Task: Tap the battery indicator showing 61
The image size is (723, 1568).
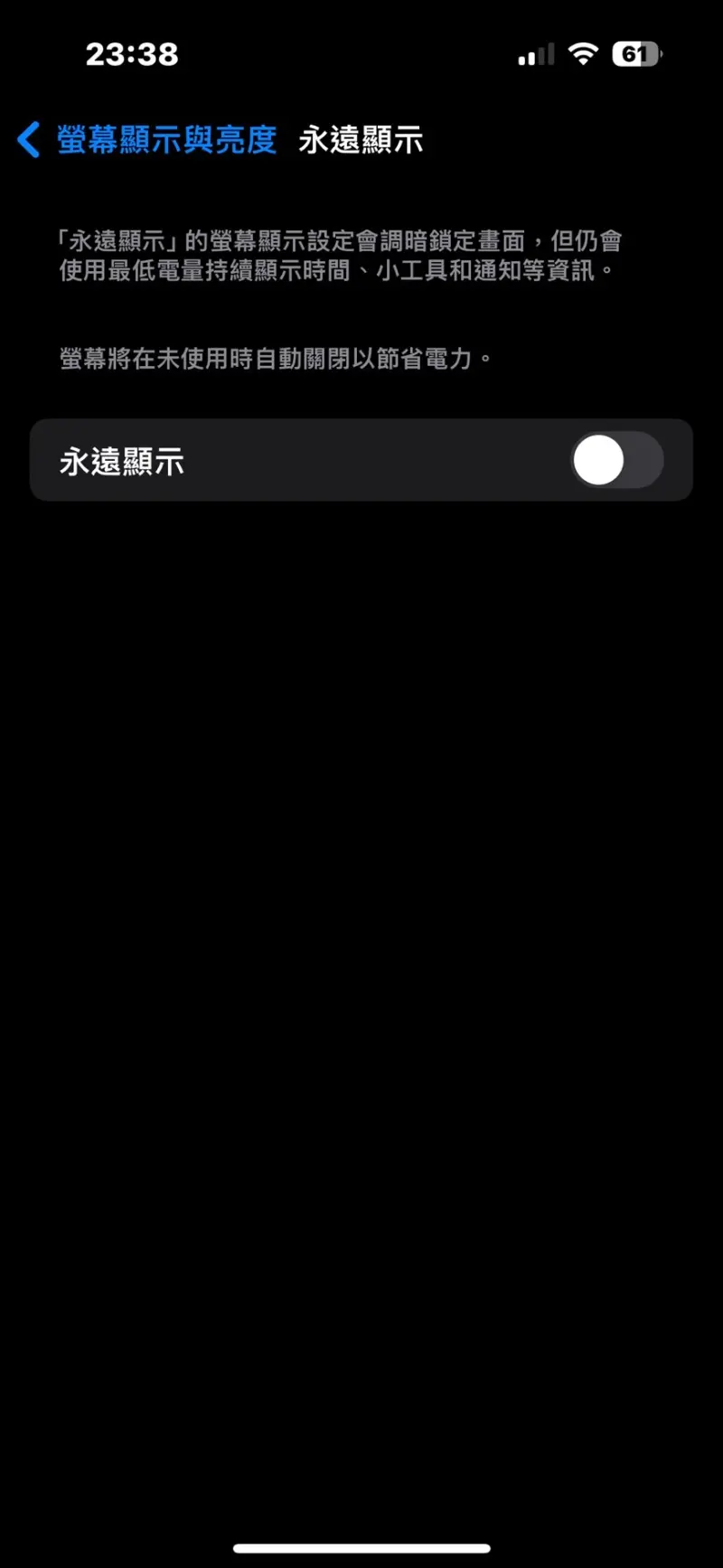Action: [x=638, y=54]
